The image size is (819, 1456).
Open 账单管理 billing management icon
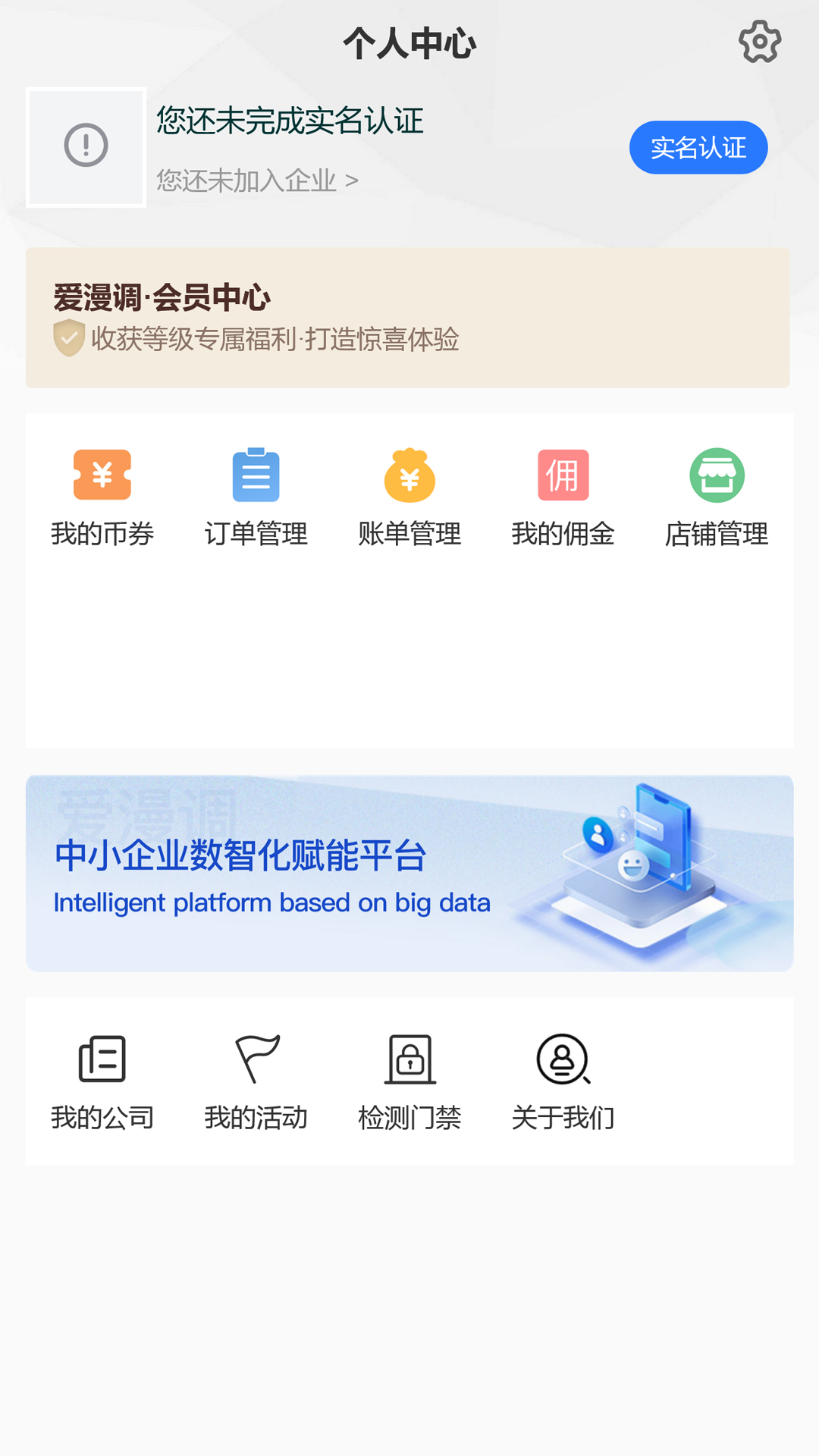click(x=409, y=476)
